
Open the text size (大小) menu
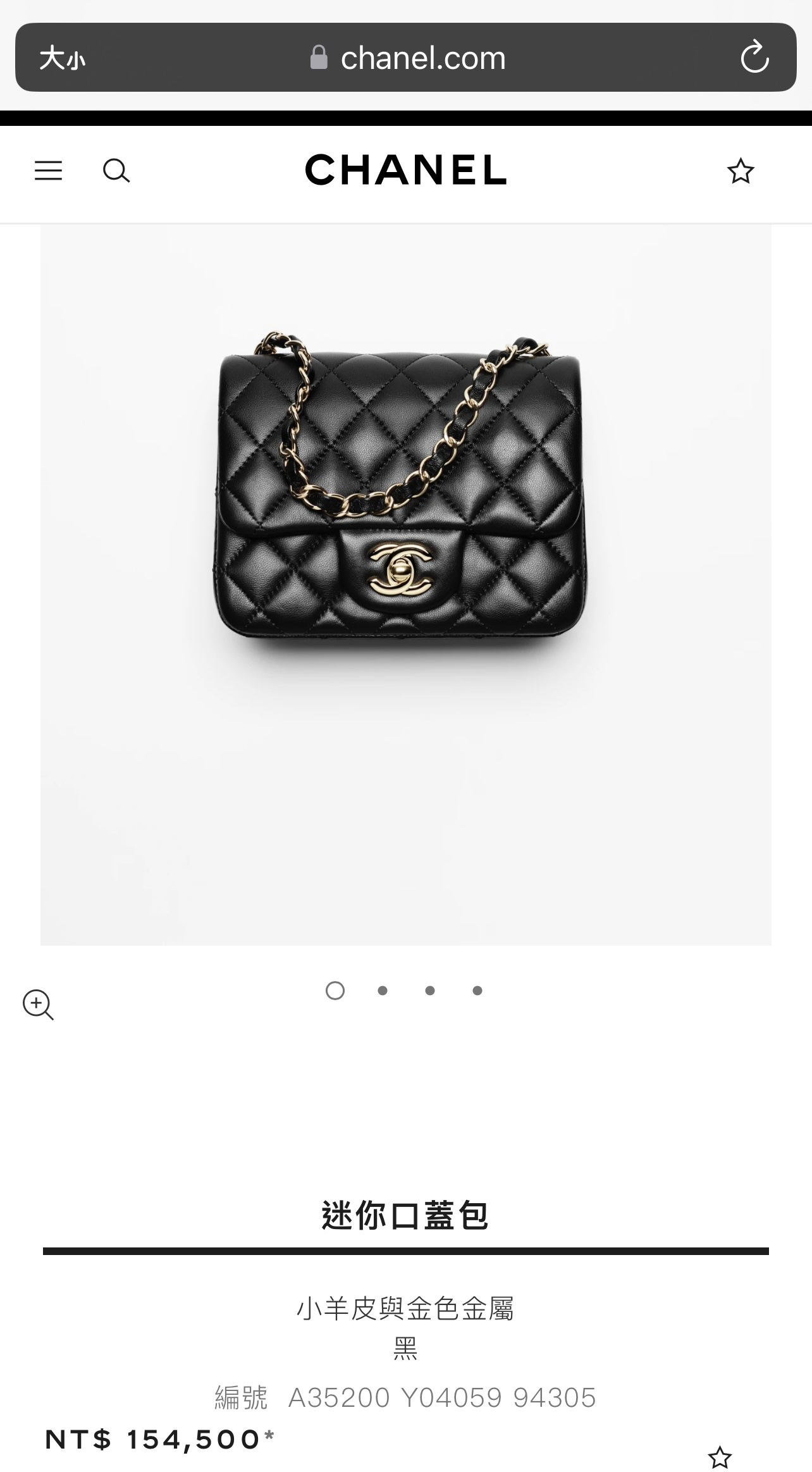coord(62,58)
